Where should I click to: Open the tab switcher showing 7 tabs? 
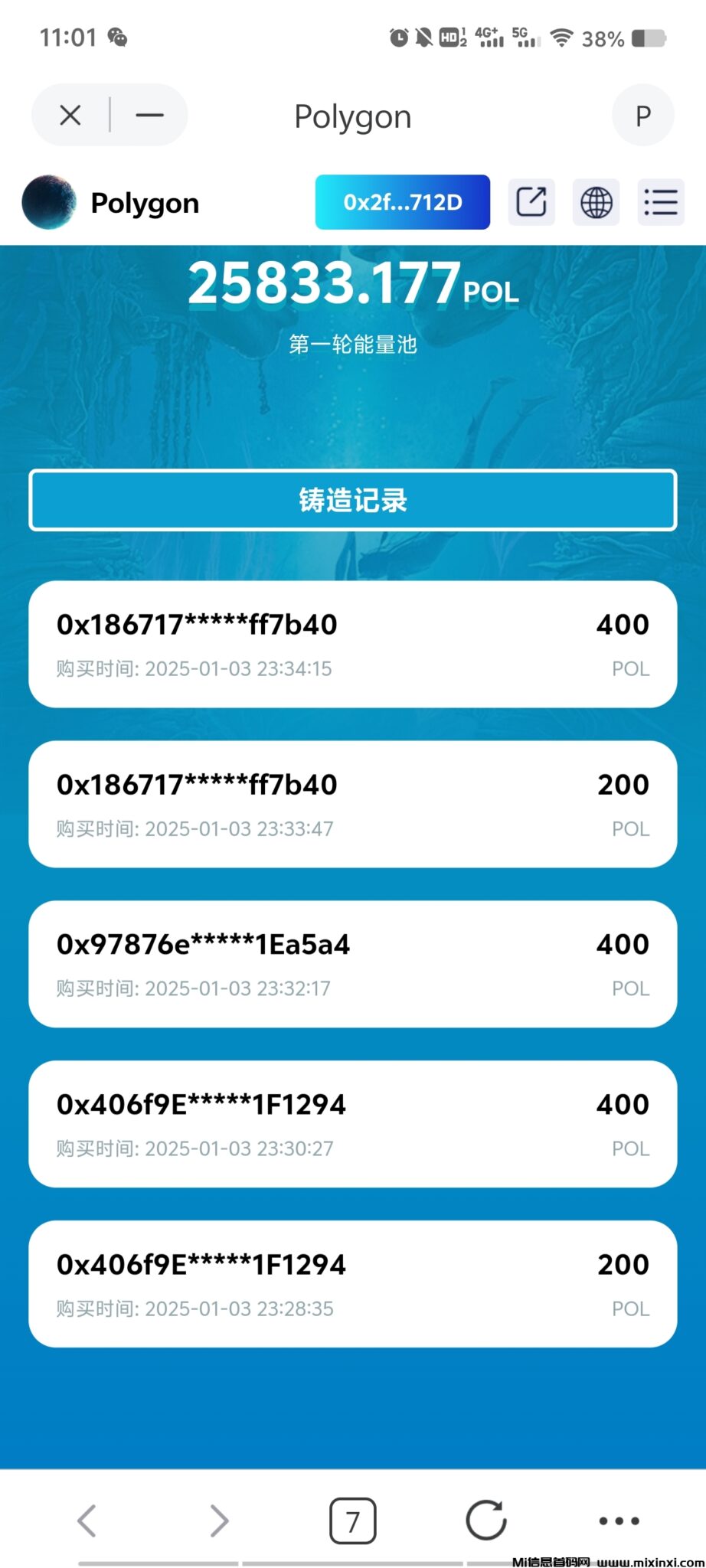(353, 1521)
